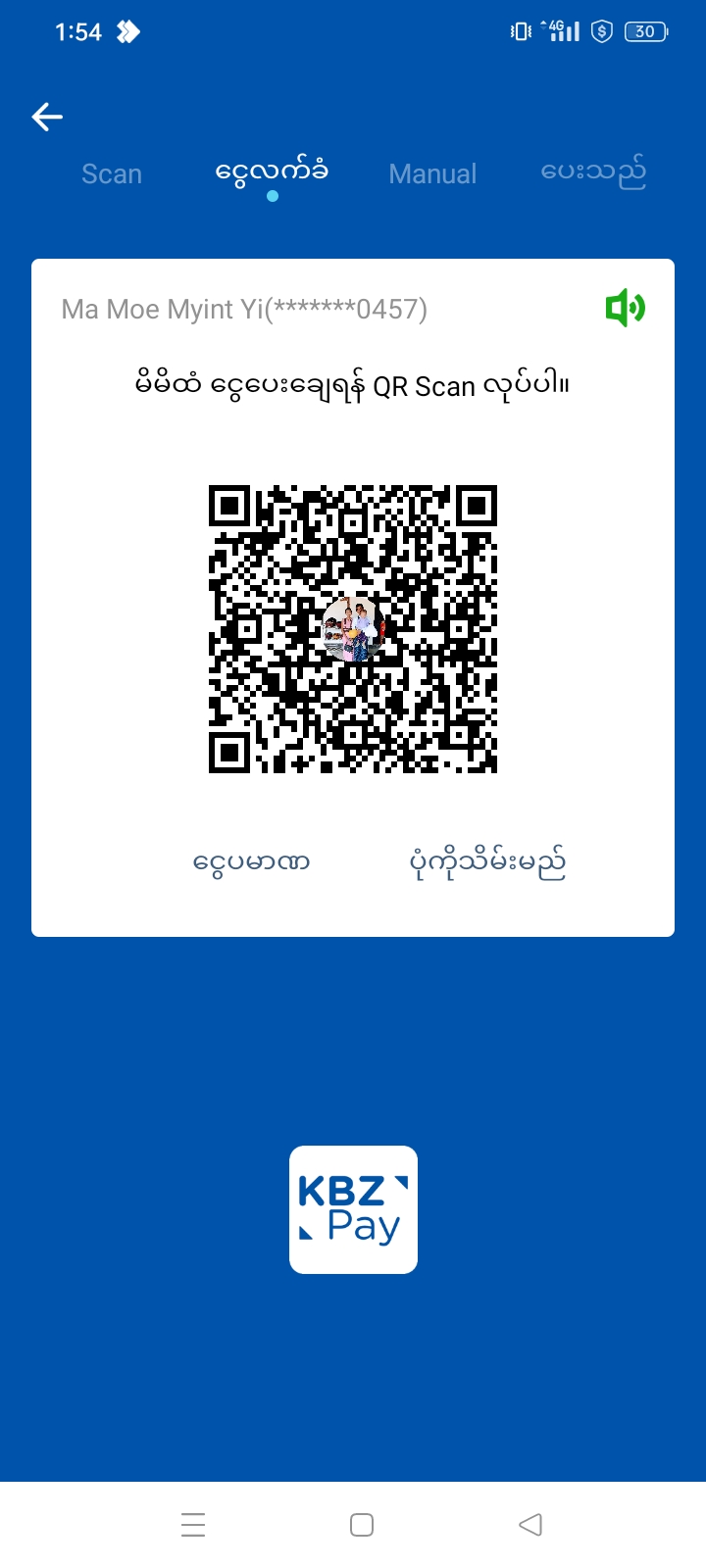The height and width of the screenshot is (1568, 706).
Task: Select the ငွေလက်ခံ receive tab
Action: click(x=272, y=171)
